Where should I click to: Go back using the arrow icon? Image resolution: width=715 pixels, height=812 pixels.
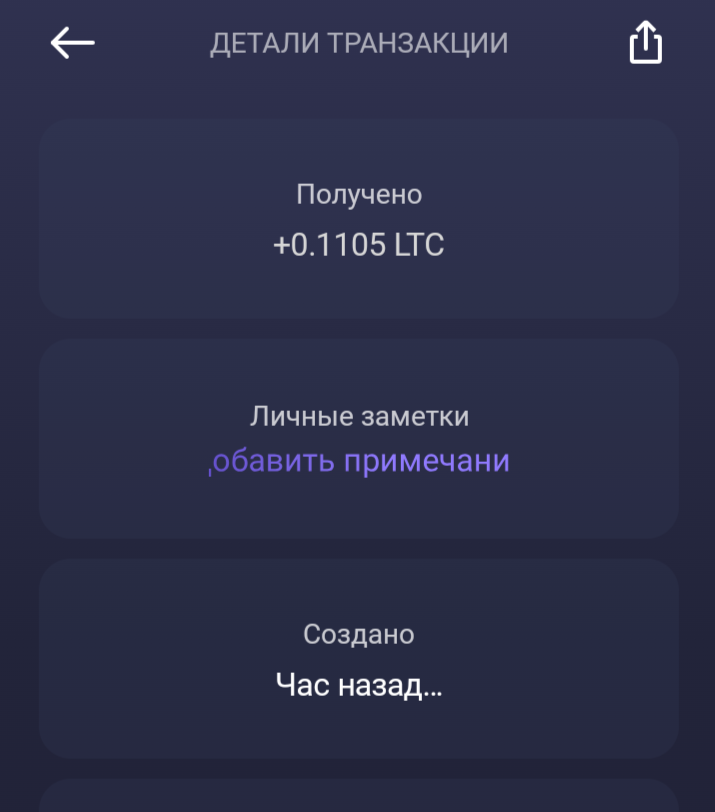click(72, 43)
